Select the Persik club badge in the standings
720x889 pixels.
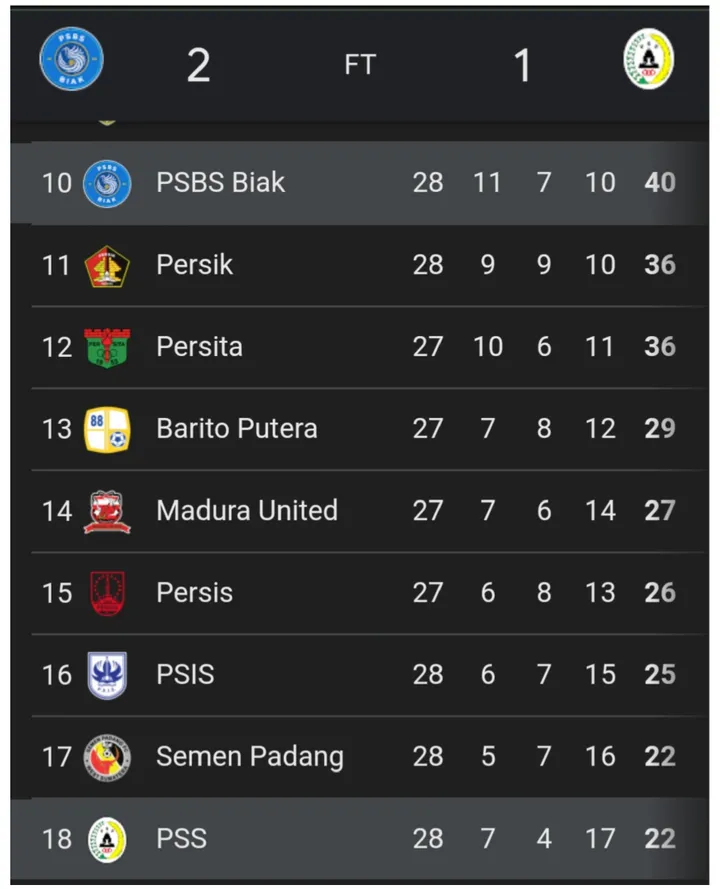point(108,264)
